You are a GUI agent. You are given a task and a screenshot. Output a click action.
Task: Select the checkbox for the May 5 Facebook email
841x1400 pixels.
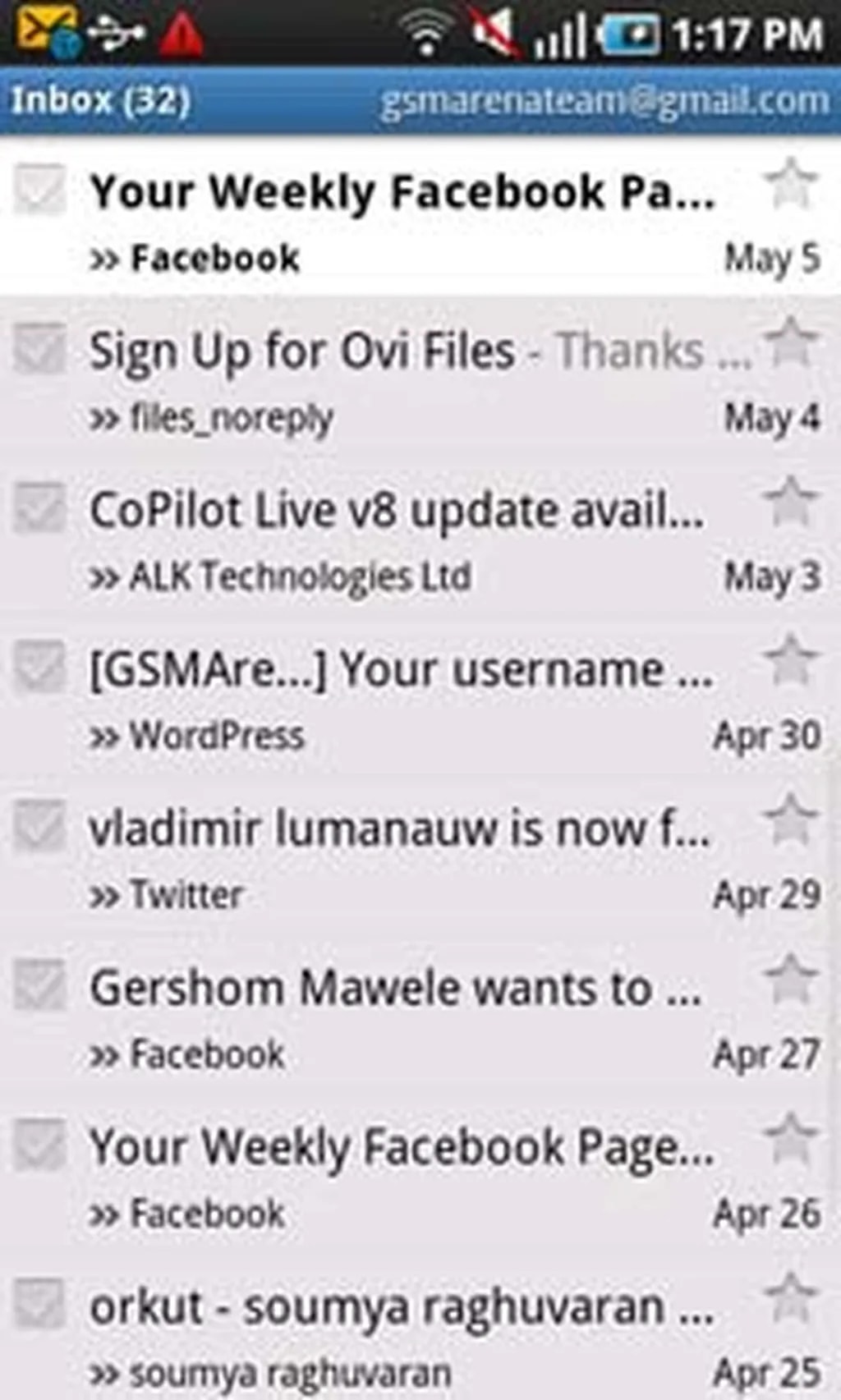point(39,189)
